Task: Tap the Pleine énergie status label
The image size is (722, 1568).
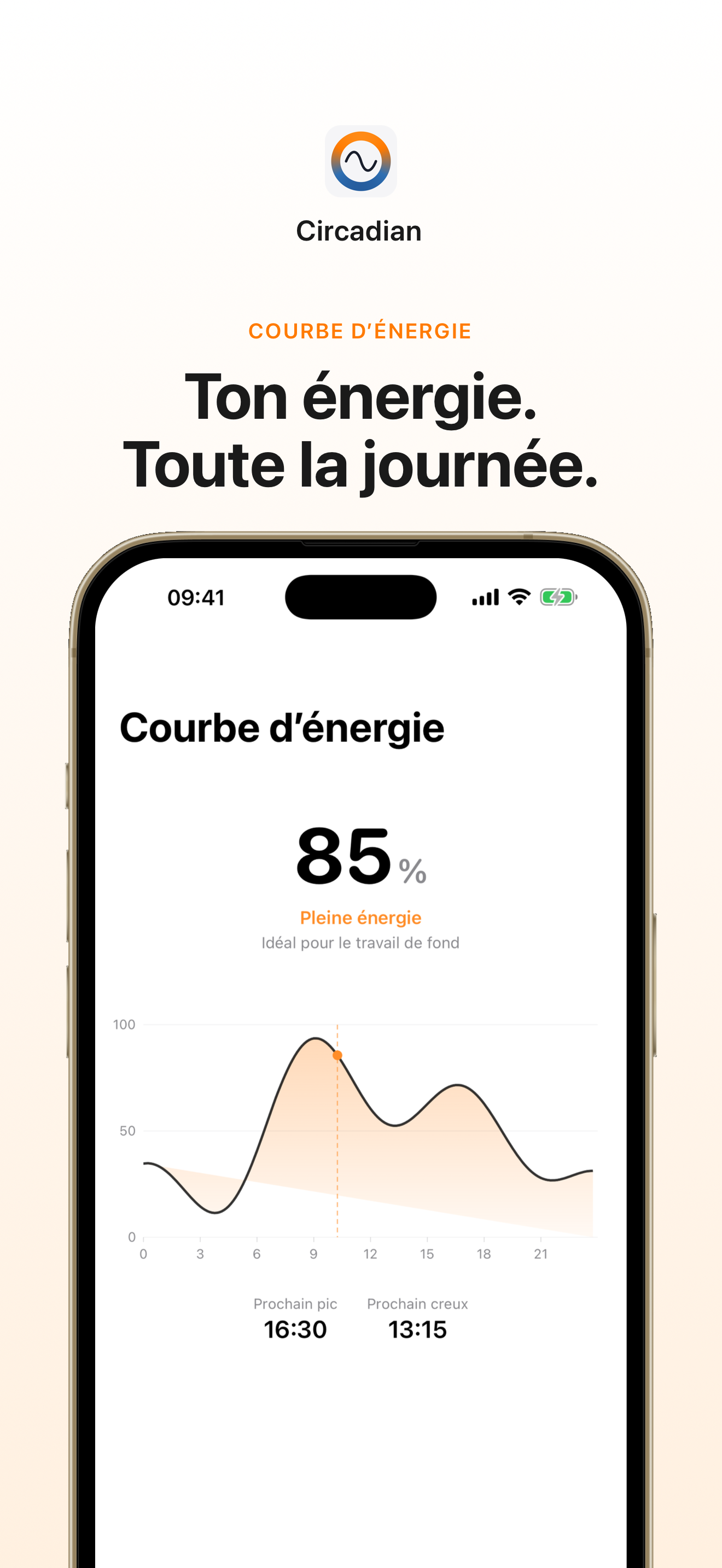Action: [360, 918]
